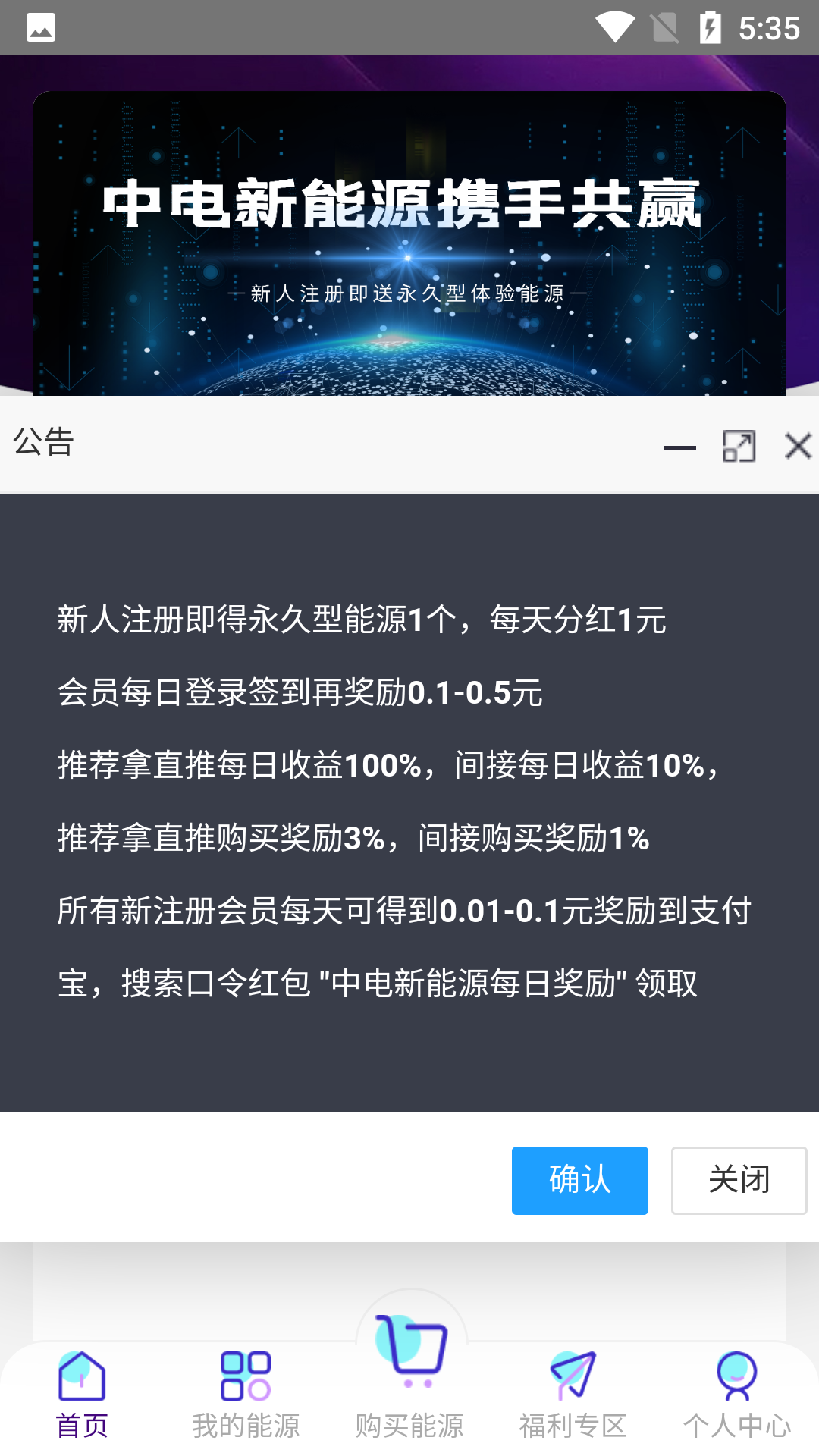Maximize the 公告 announcement dialog
819x1456 pixels.
click(x=739, y=446)
